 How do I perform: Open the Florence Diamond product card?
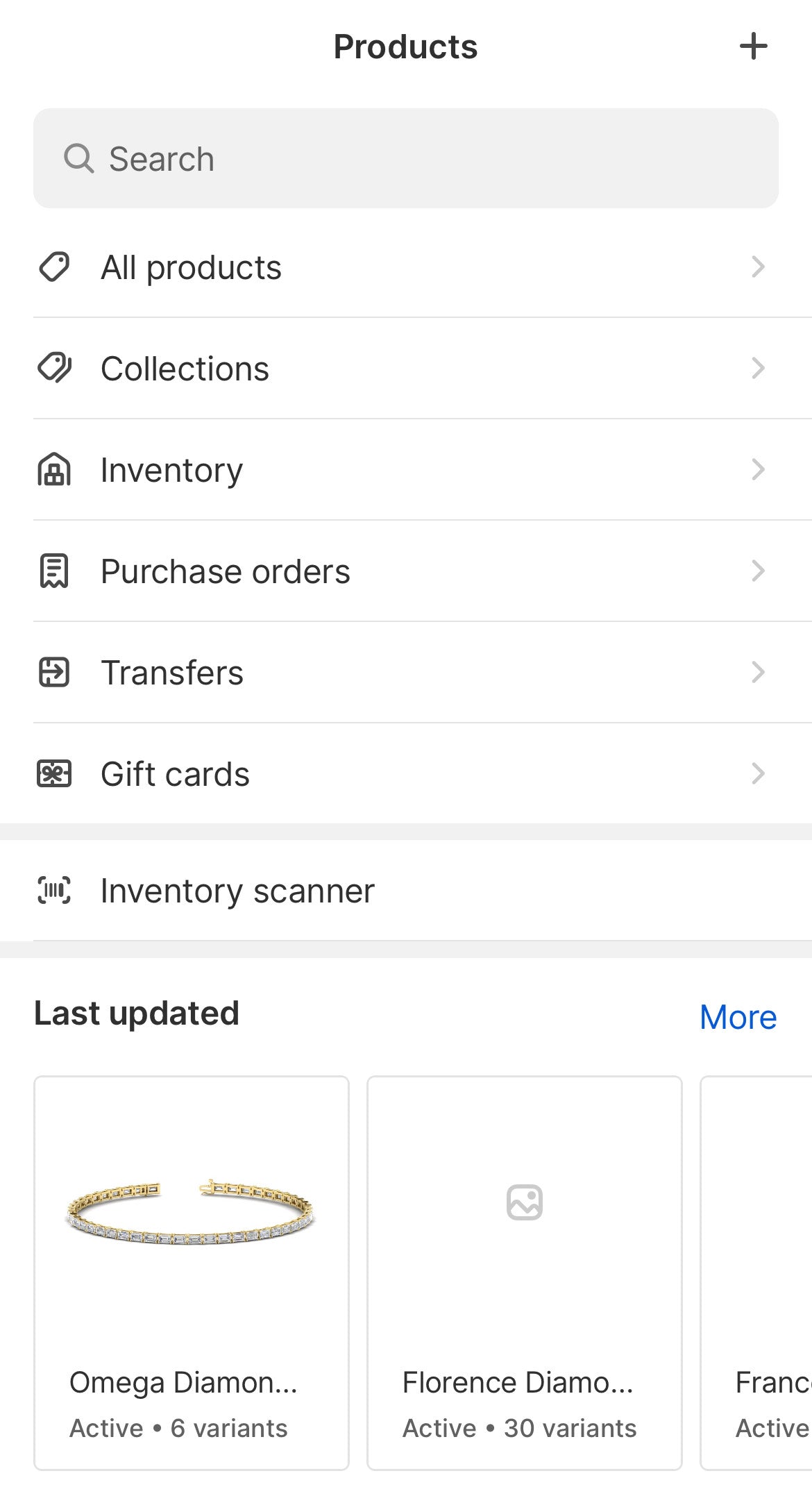pos(525,1273)
